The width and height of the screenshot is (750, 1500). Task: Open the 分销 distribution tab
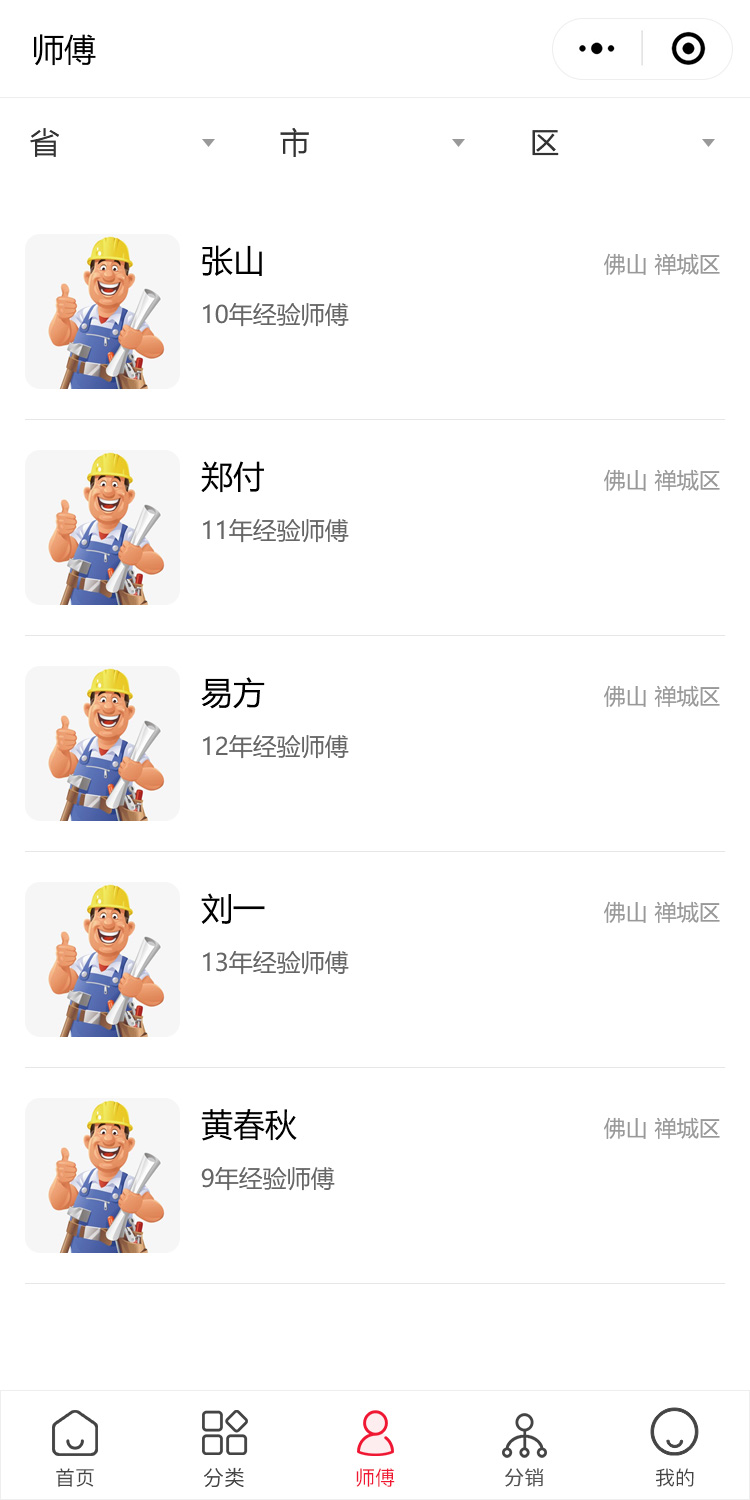pyautogui.click(x=524, y=1447)
